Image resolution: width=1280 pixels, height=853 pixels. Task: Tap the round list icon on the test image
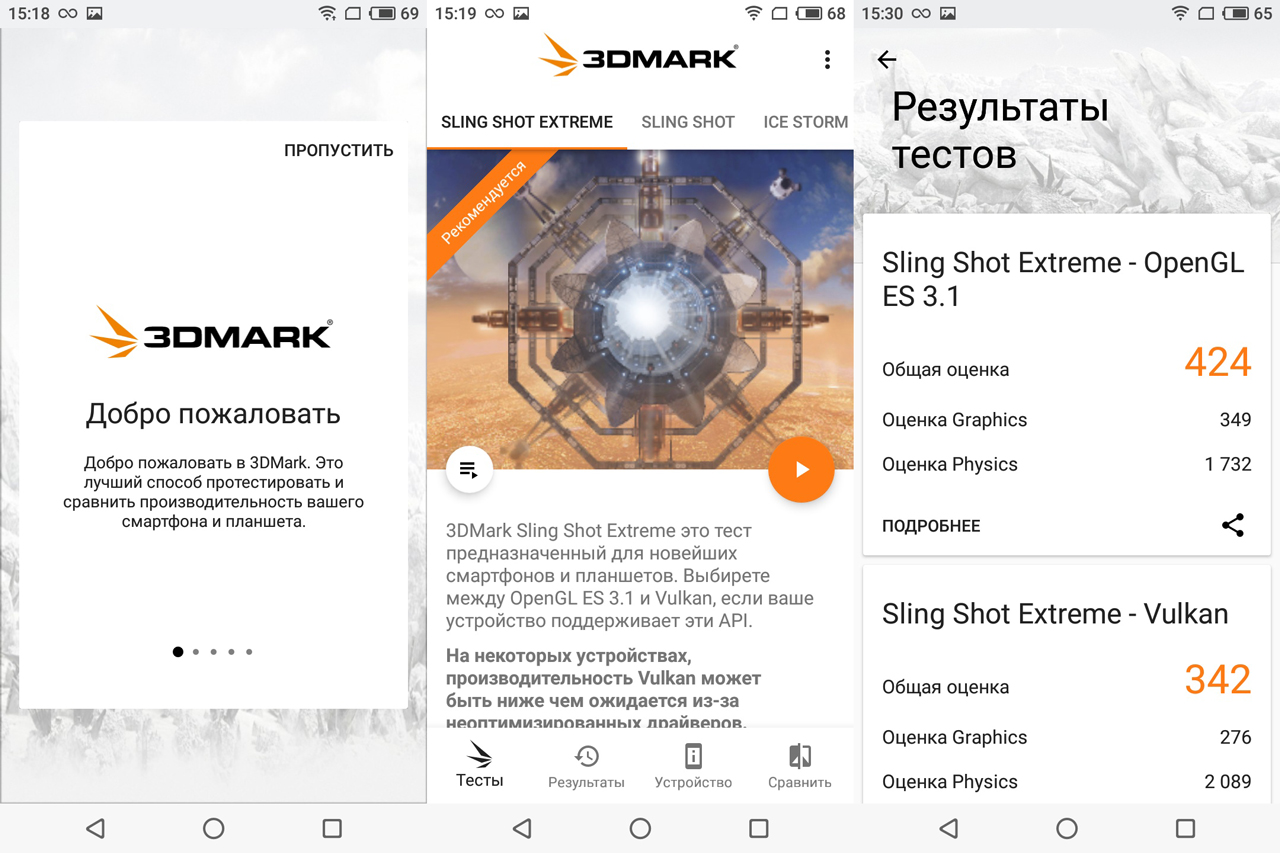tap(469, 469)
